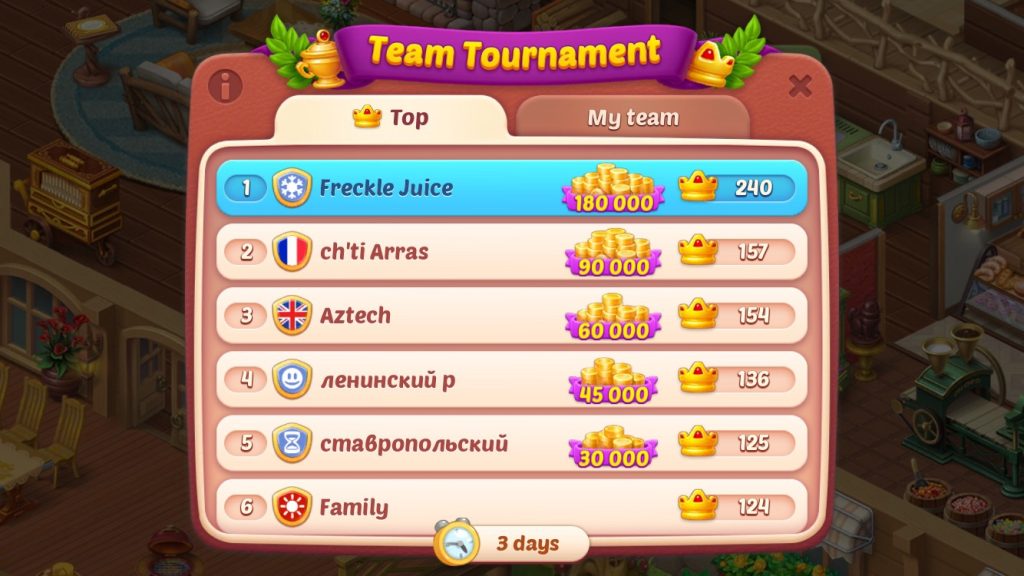Image resolution: width=1024 pixels, height=576 pixels.
Task: Open the tournament info icon
Action: point(225,86)
